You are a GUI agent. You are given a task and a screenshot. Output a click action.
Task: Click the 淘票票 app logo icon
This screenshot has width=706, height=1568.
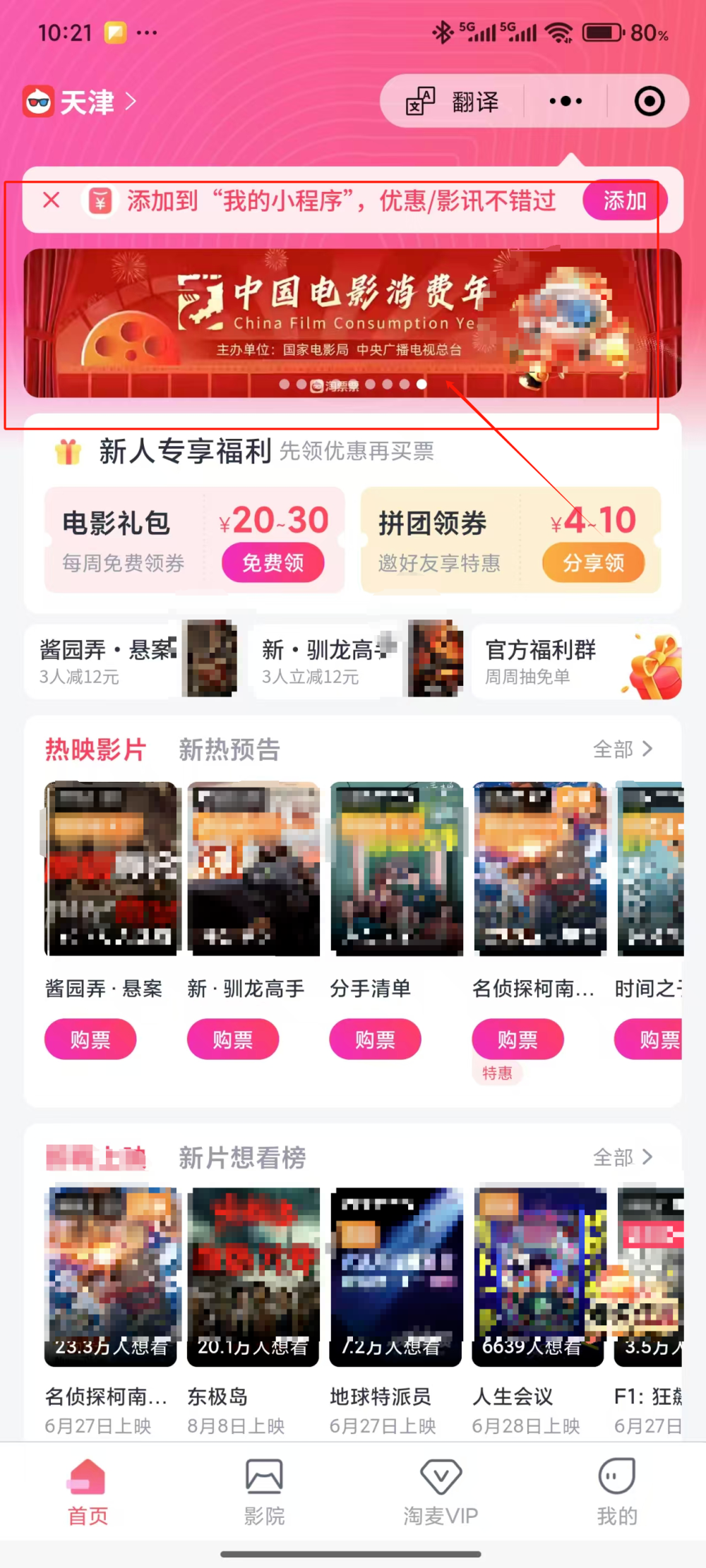[40, 101]
